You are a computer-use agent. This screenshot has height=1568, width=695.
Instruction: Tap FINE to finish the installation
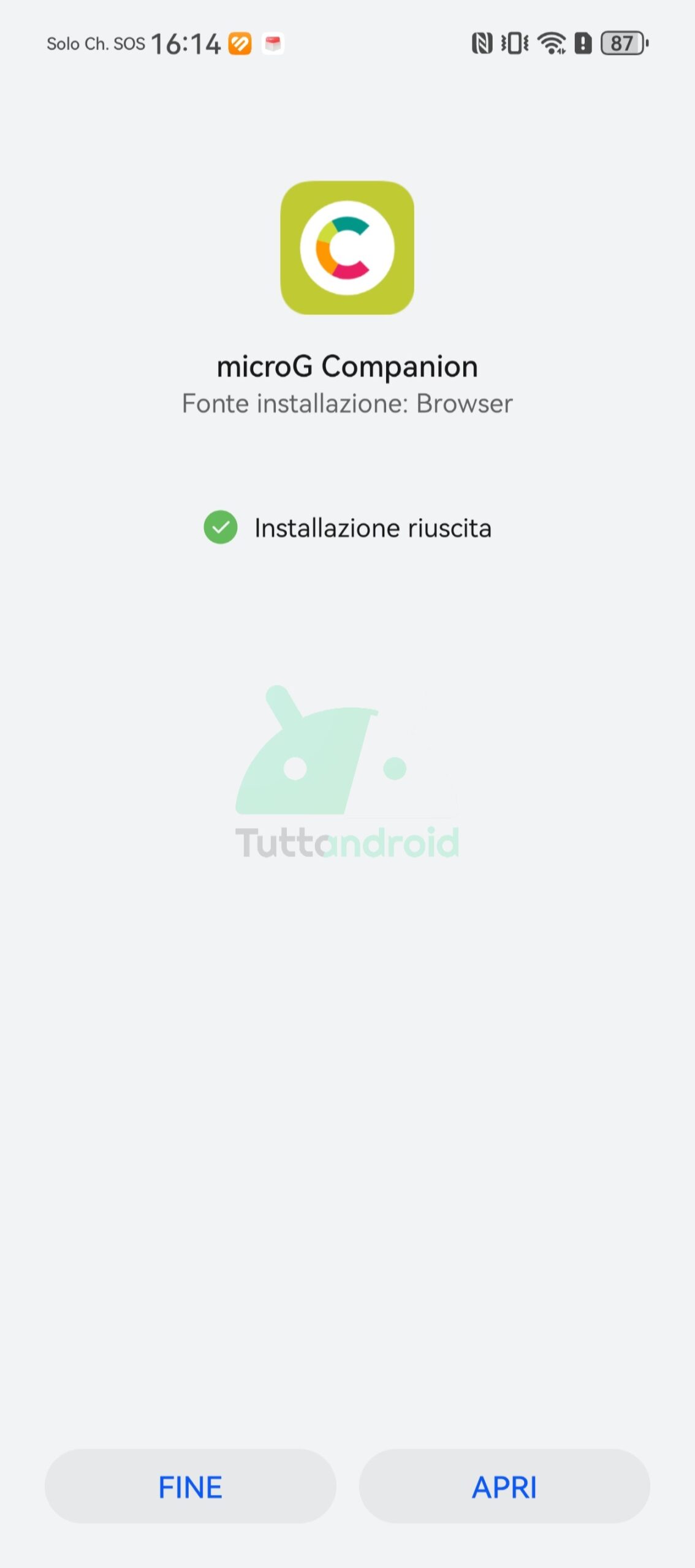tap(190, 1486)
